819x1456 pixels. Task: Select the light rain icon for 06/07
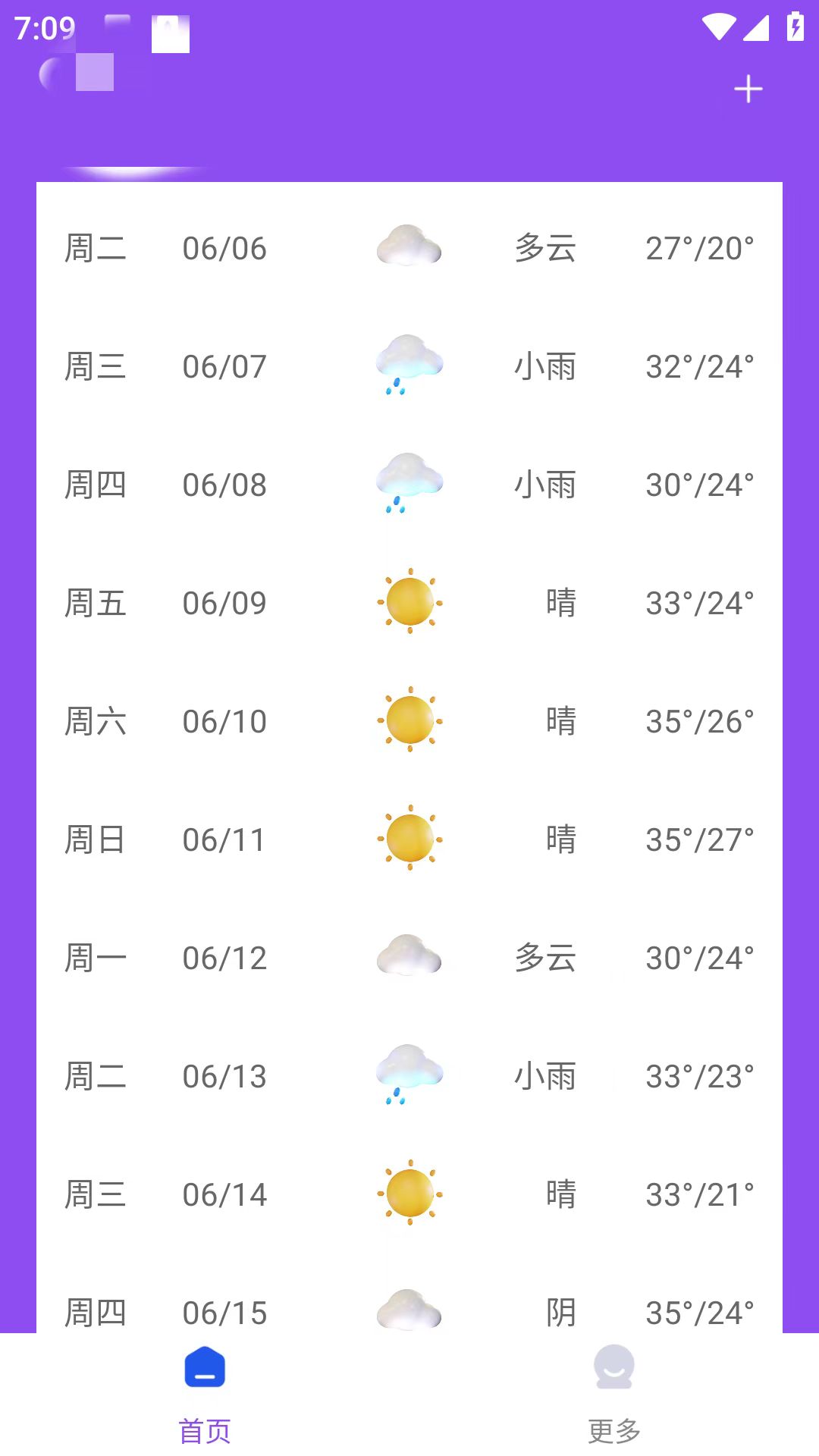(408, 366)
